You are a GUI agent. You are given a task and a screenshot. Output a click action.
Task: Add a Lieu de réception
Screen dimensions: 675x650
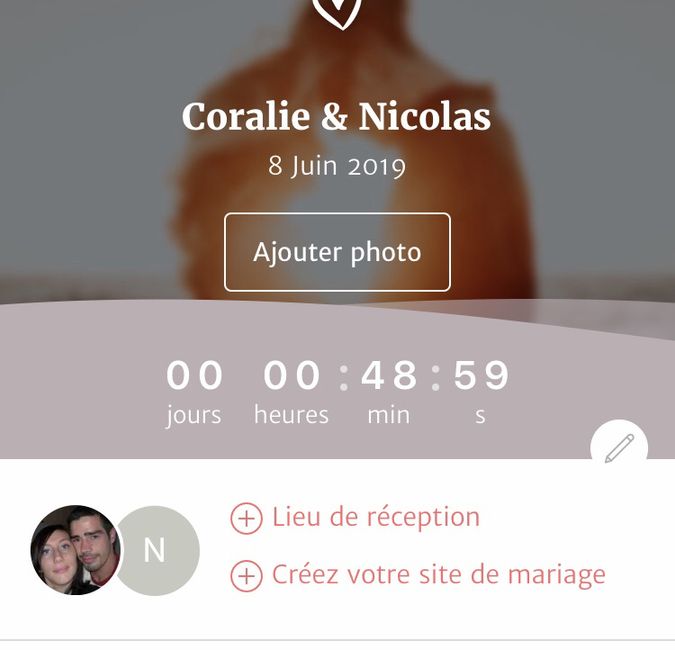[x=356, y=518]
